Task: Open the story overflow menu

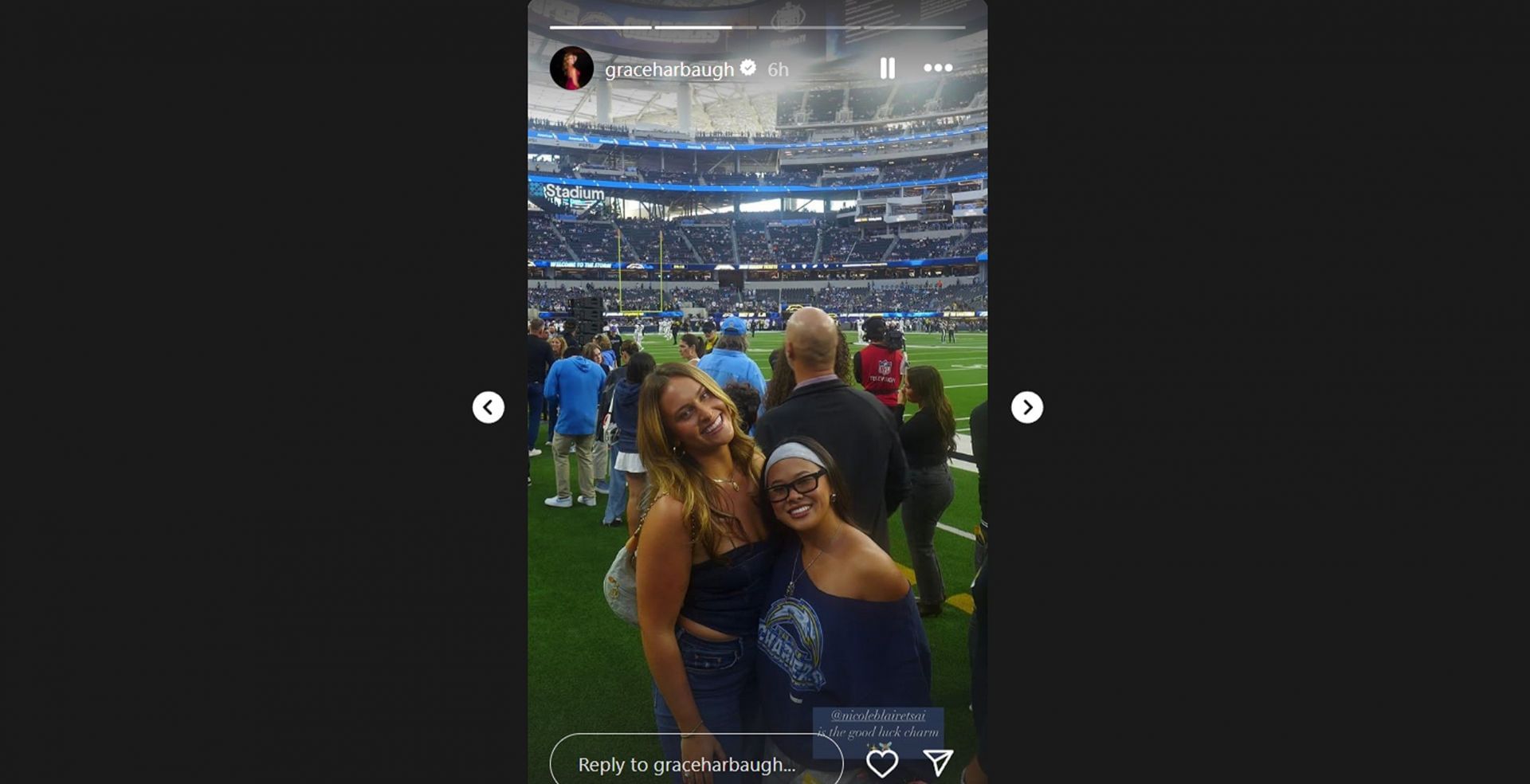Action: click(938, 69)
